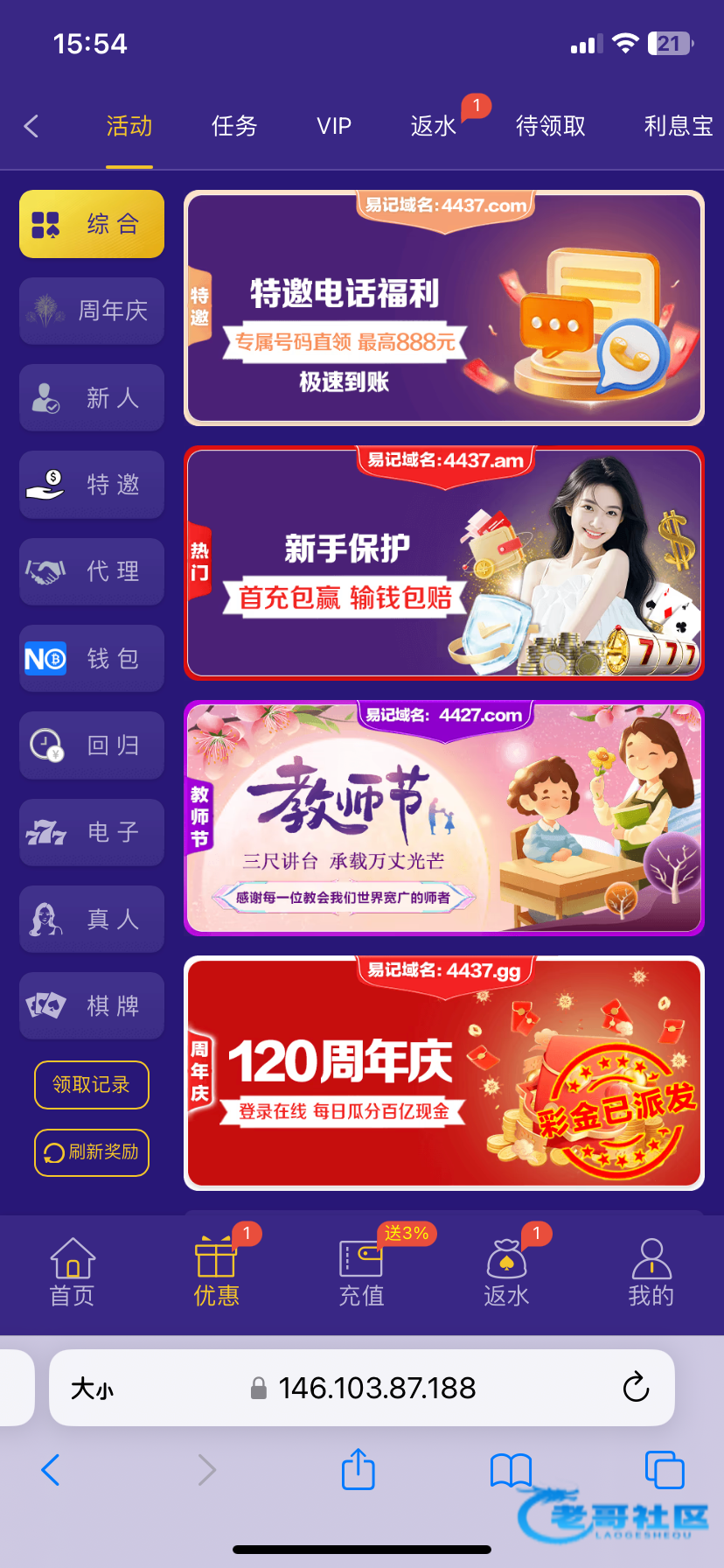Viewport: 724px width, 1568px height.
Task: Select the 新人 category
Action: (92, 398)
